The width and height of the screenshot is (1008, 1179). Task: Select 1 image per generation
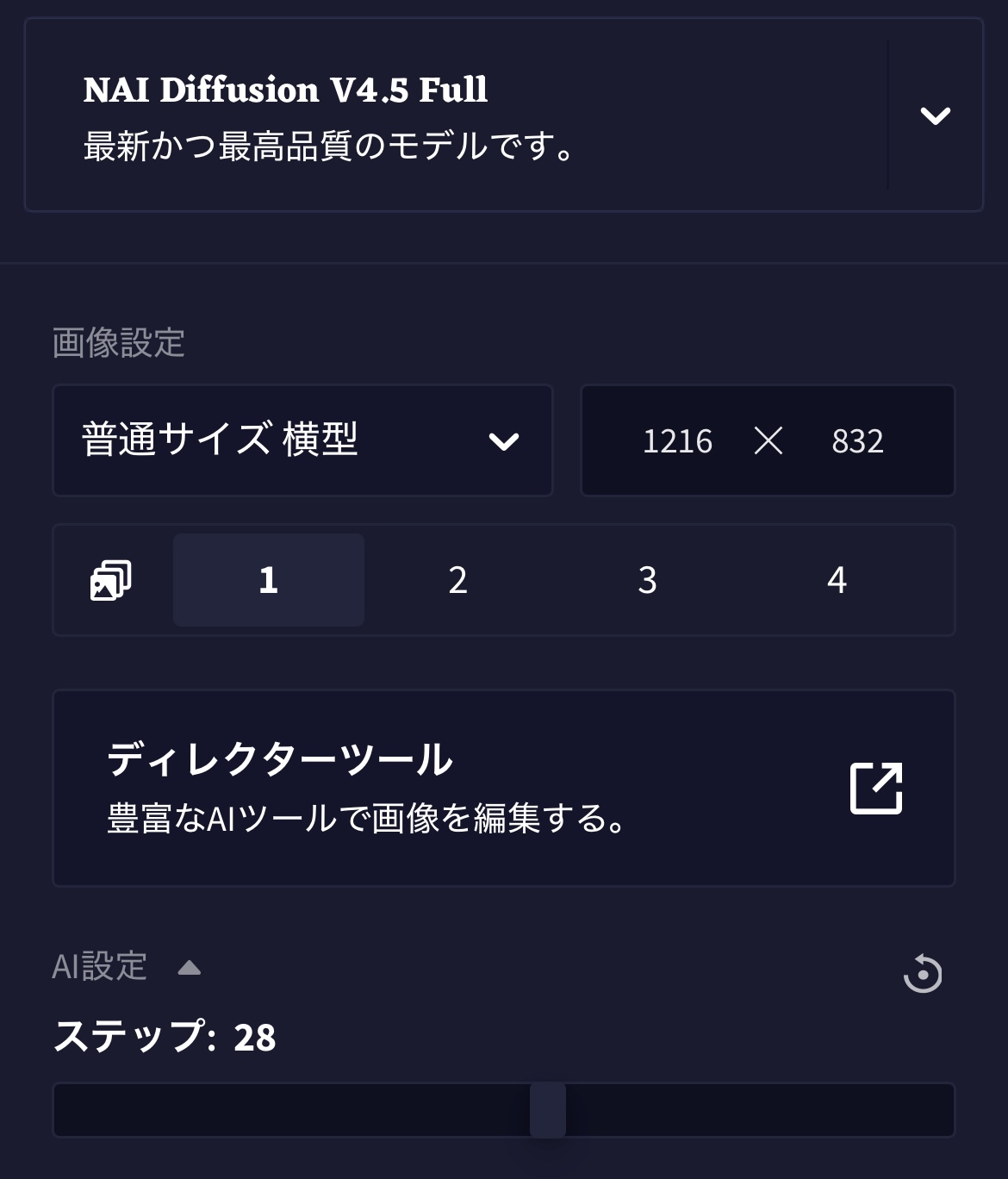269,580
